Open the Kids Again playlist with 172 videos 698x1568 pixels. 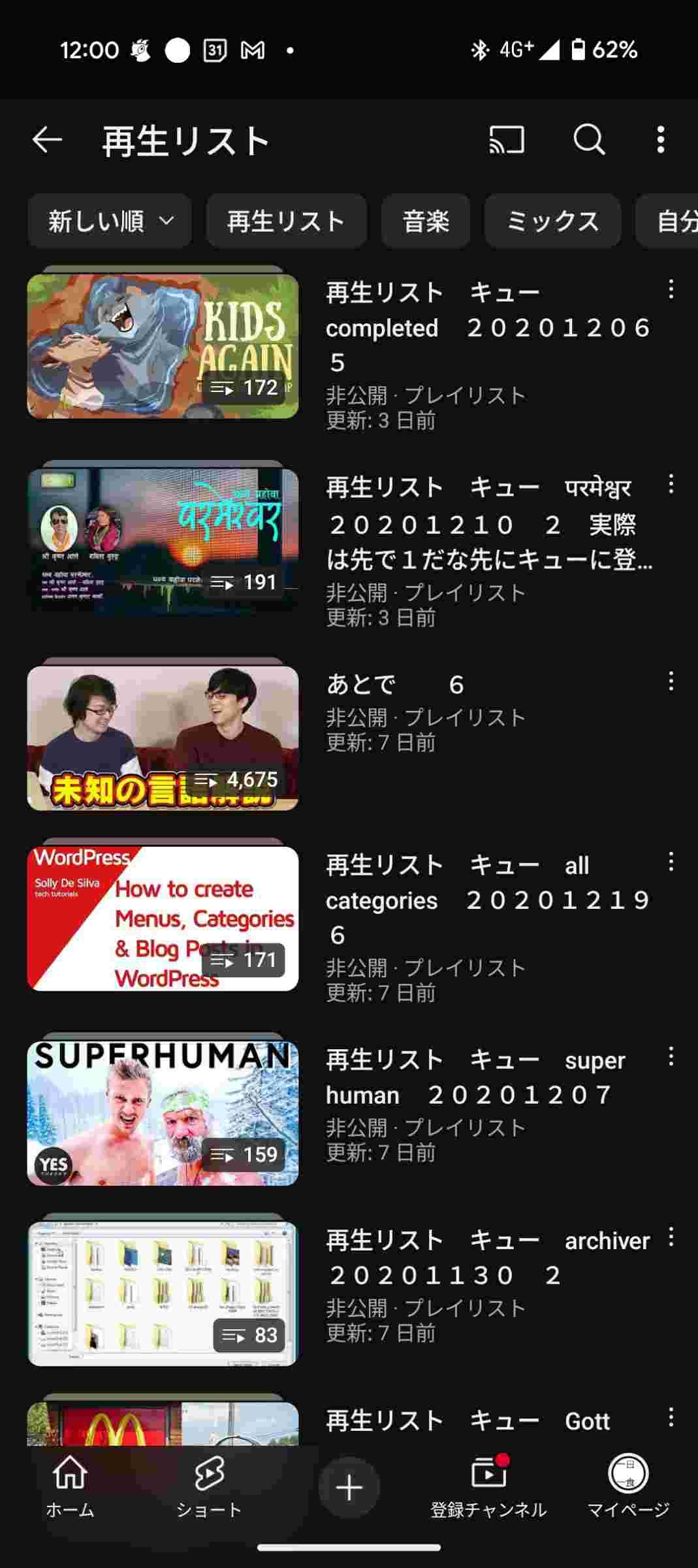click(163, 346)
